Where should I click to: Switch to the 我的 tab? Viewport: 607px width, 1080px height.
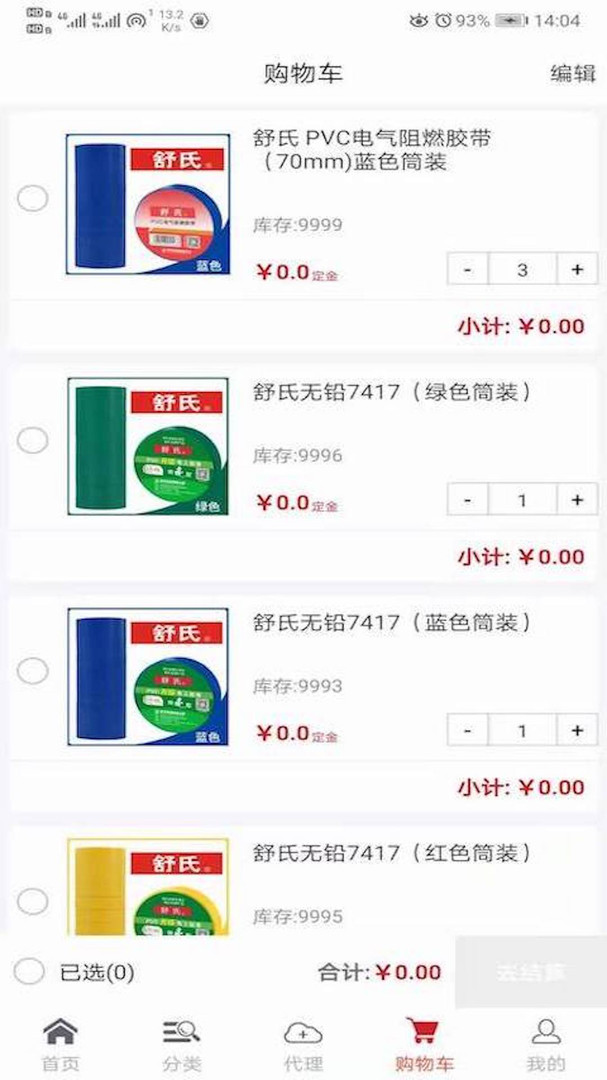click(546, 1044)
